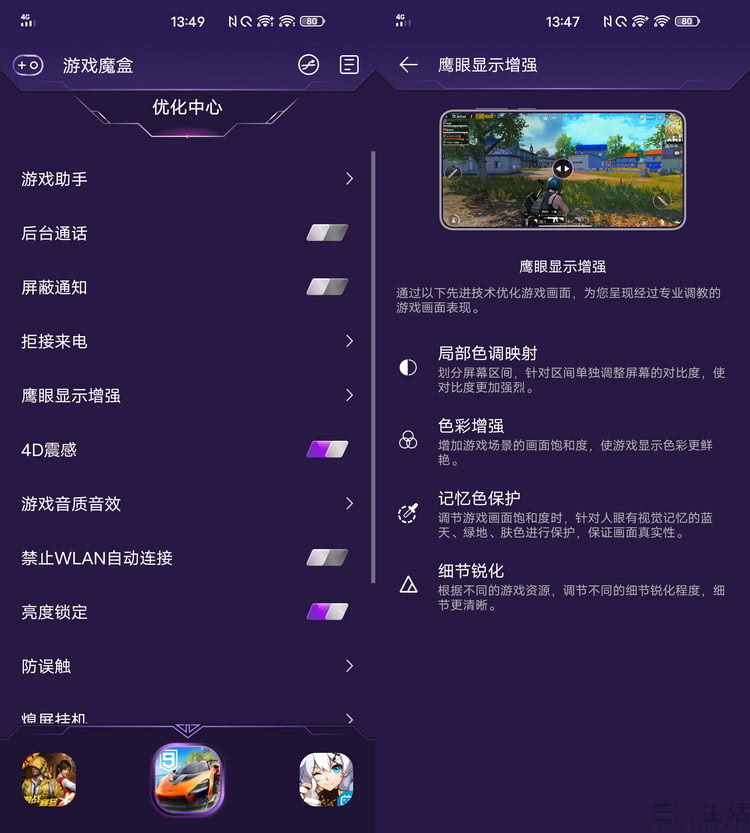Tap the game preview image slider handle
This screenshot has width=750, height=833.
tap(563, 169)
